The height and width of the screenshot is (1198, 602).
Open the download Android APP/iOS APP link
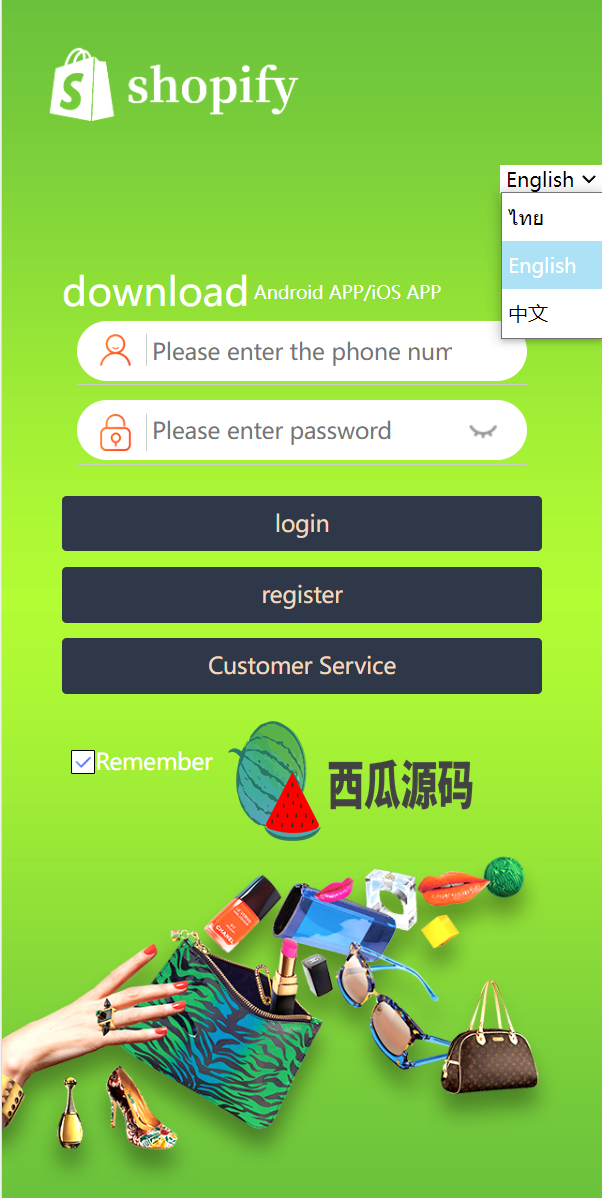(x=251, y=292)
